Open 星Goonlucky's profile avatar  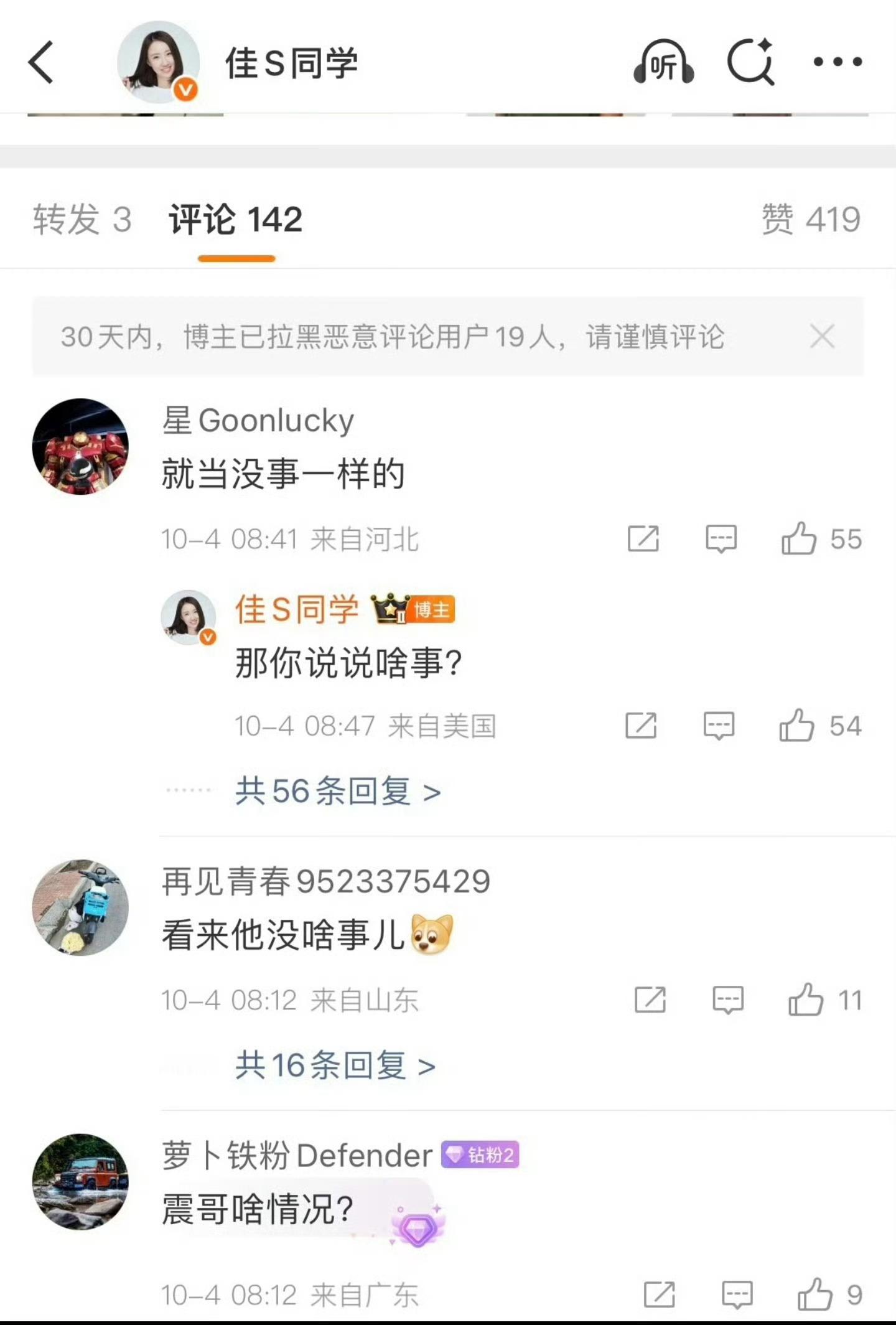(x=80, y=447)
